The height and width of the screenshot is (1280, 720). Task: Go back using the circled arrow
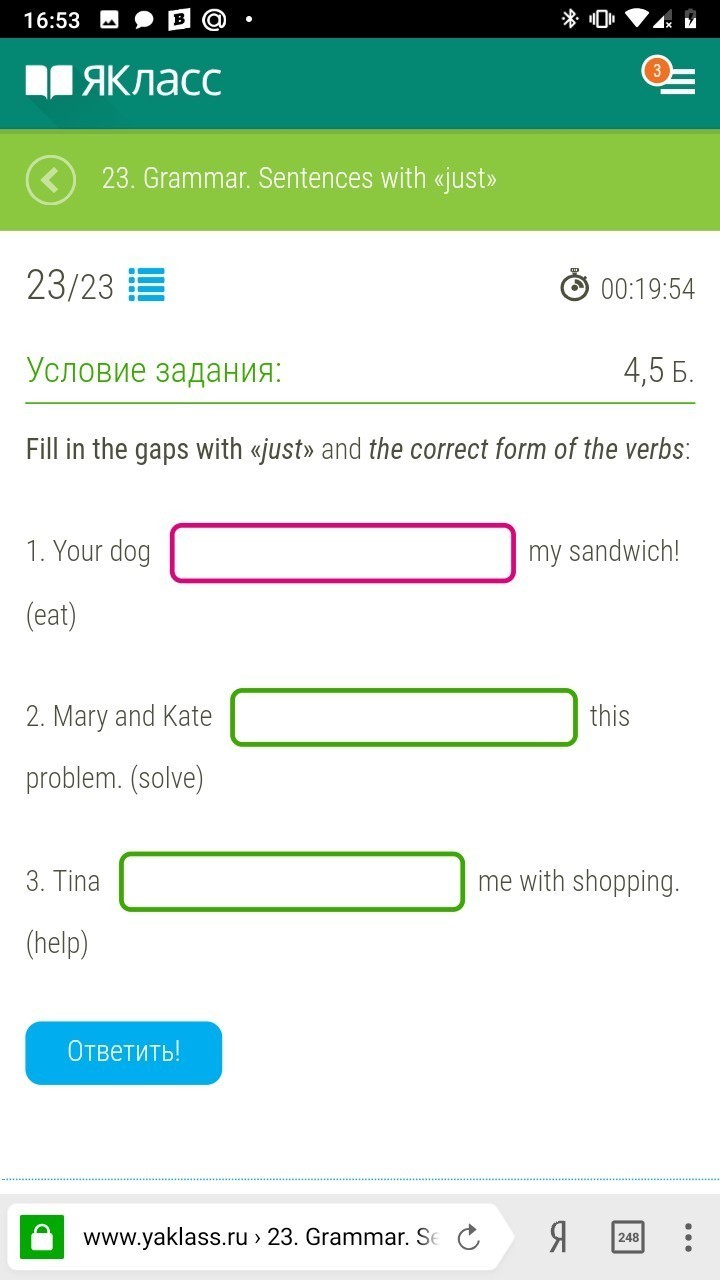51,180
